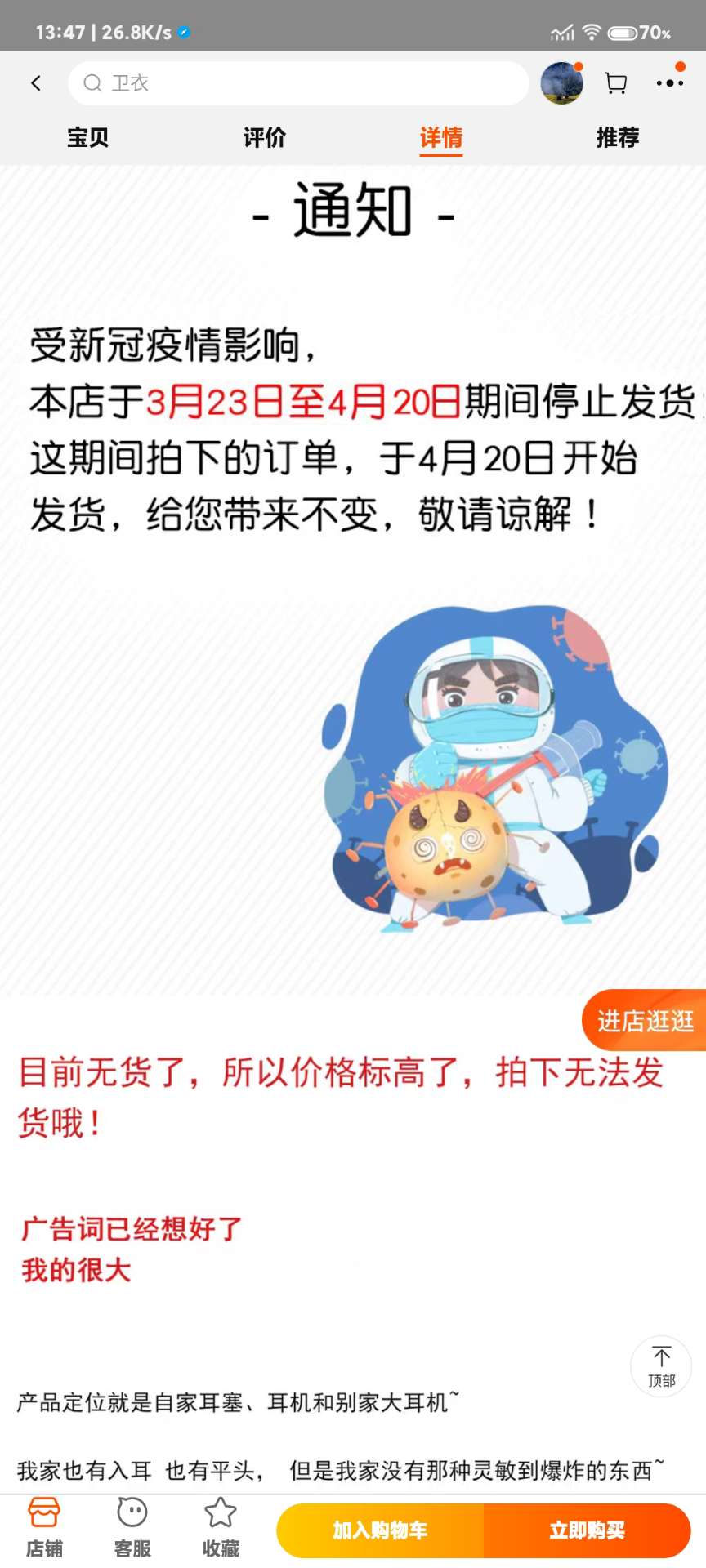Open the three-dot overflow menu

point(669,83)
